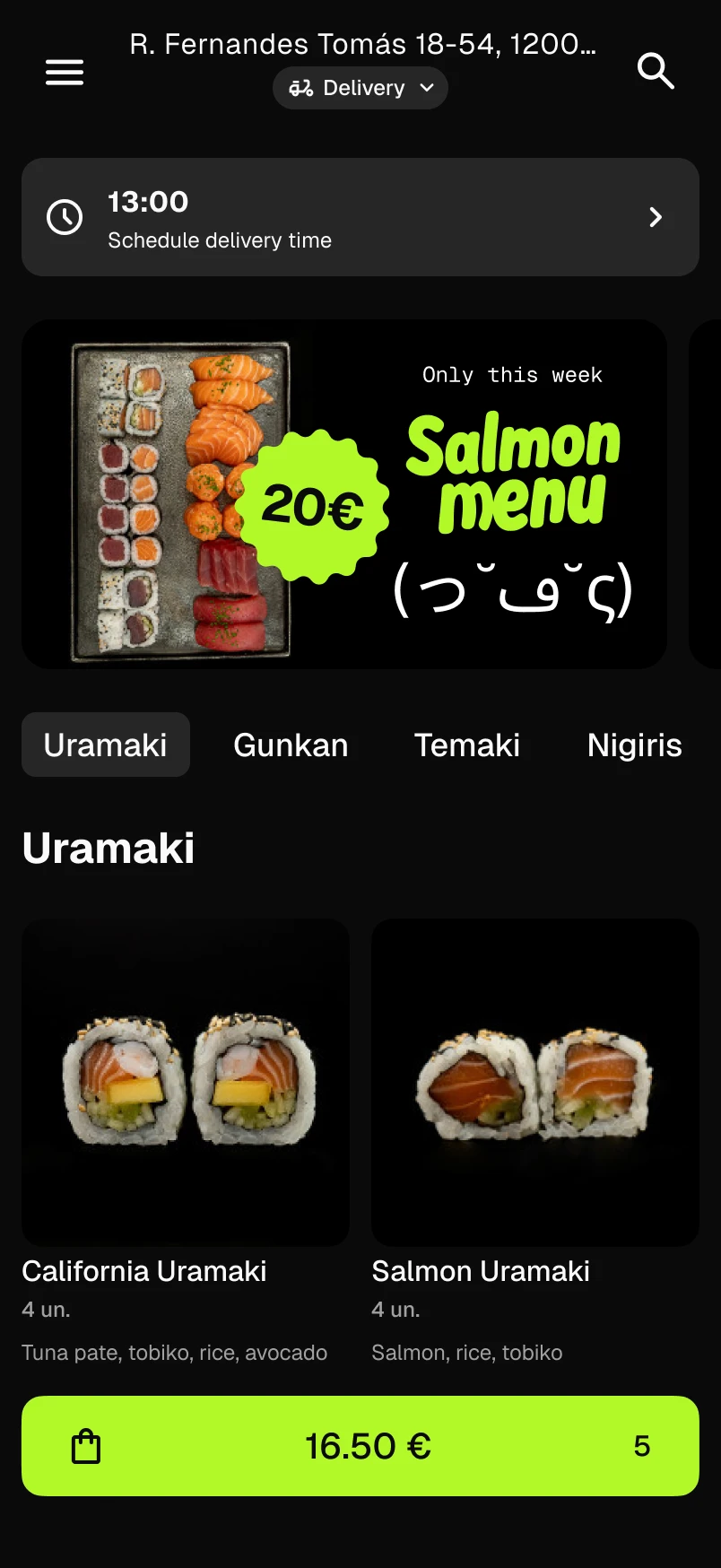Tap the search icon in the top right corner
This screenshot has height=1568, width=721.
pos(656,72)
